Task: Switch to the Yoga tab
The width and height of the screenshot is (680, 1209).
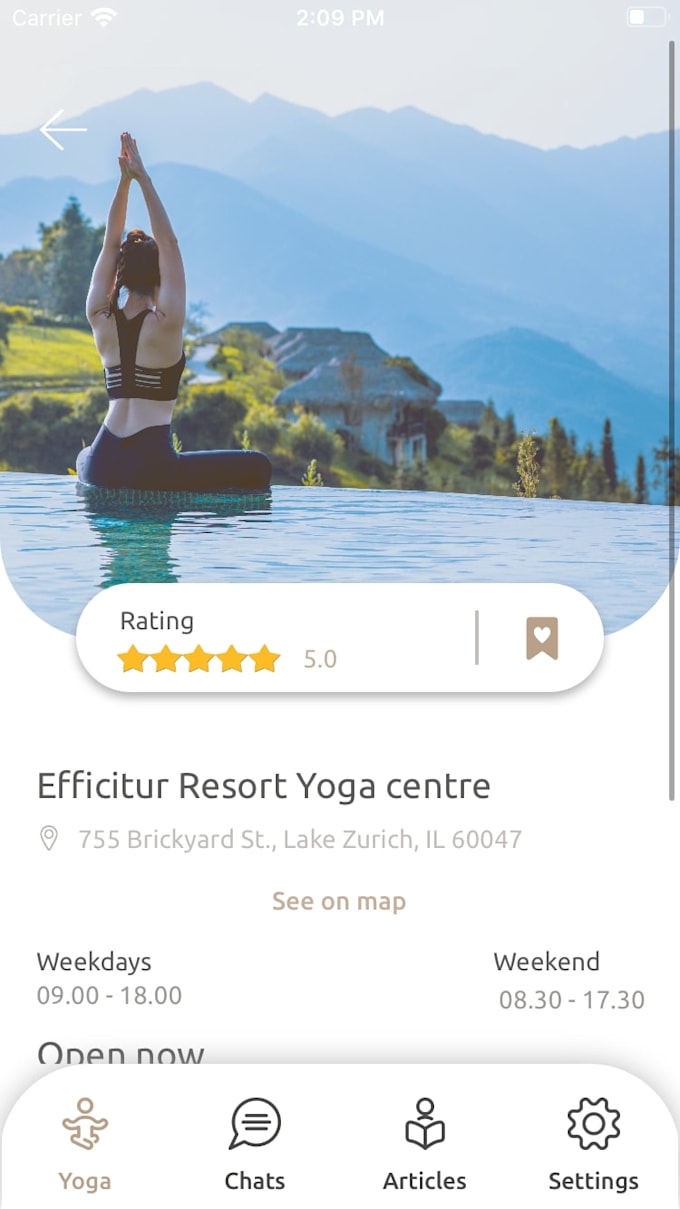Action: (x=85, y=1145)
